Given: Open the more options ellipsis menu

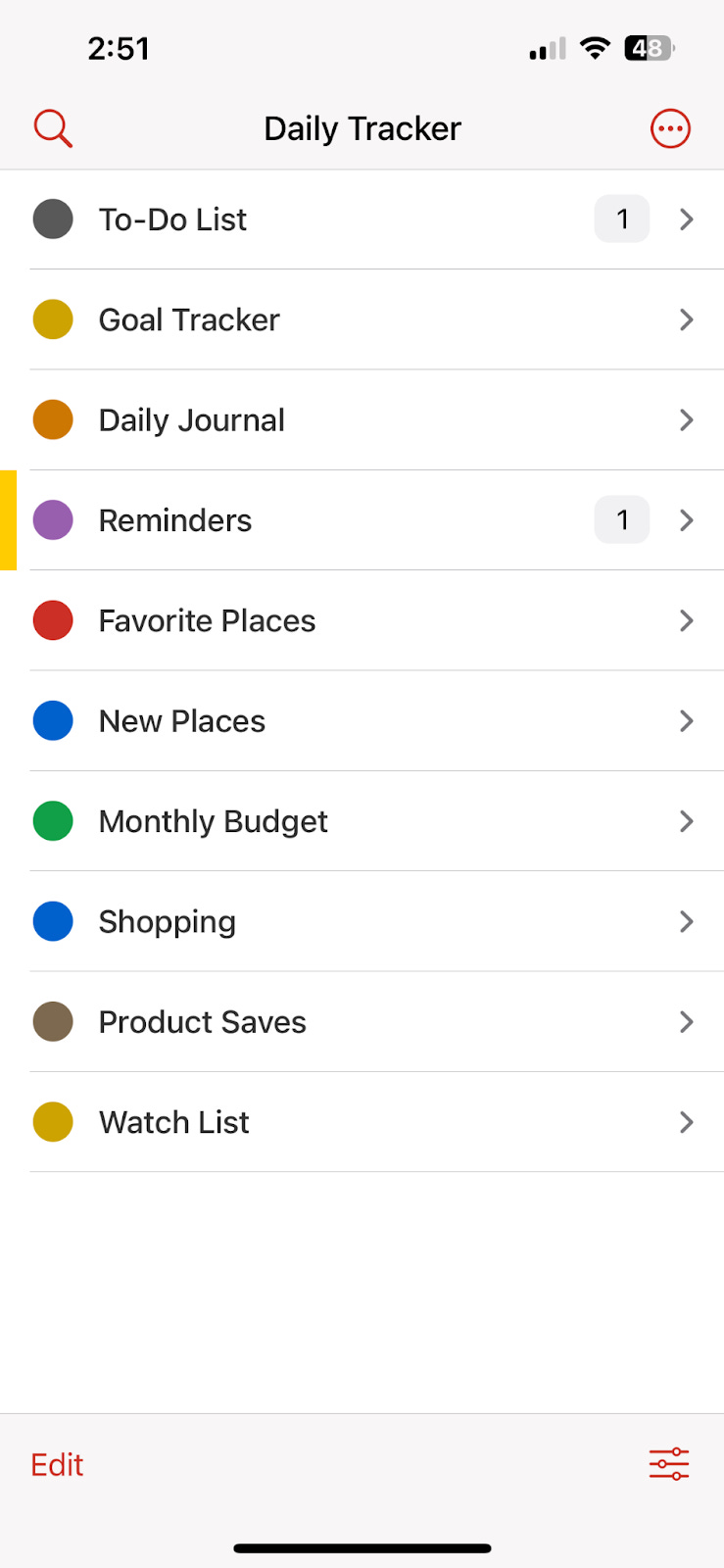Looking at the screenshot, I should tap(670, 128).
